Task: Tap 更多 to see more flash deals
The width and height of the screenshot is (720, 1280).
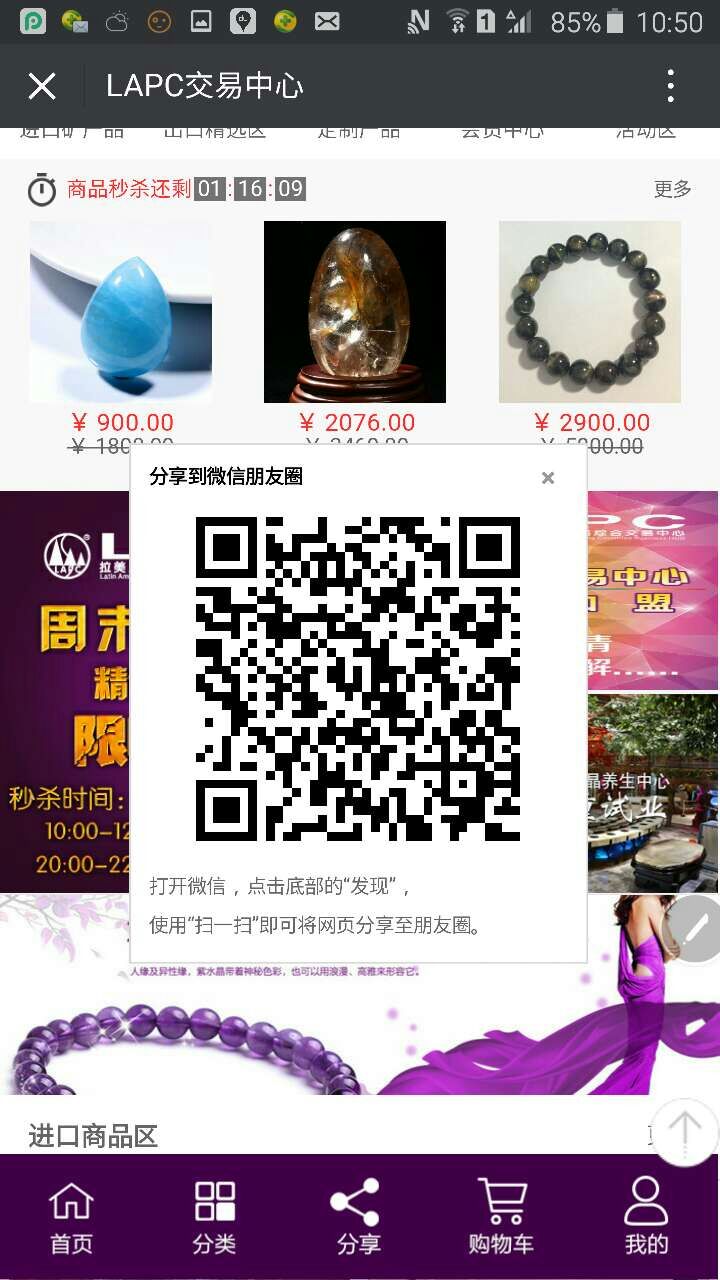Action: [672, 189]
